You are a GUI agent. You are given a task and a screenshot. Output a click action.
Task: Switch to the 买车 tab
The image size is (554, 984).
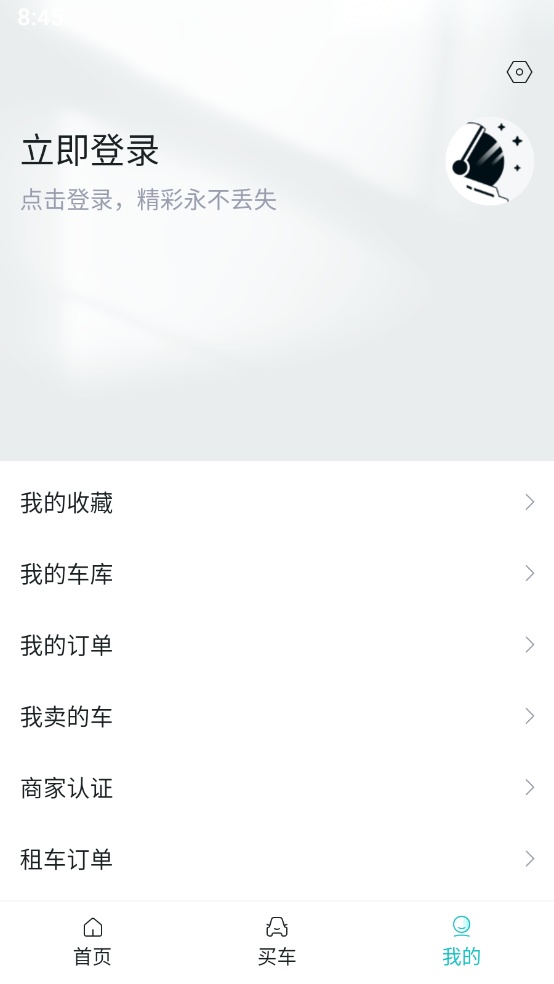point(277,942)
